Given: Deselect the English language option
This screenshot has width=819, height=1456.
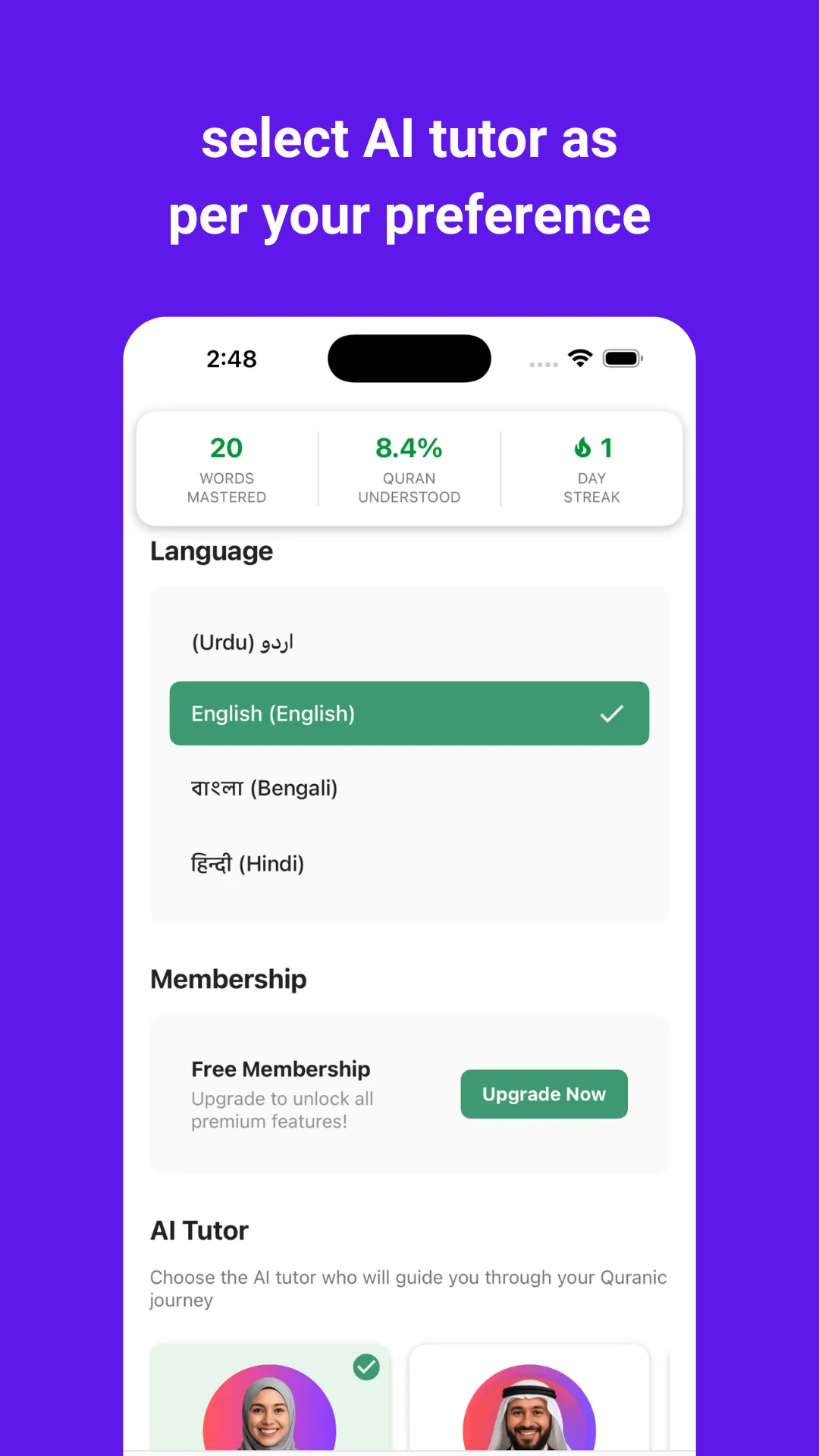Looking at the screenshot, I should (409, 713).
